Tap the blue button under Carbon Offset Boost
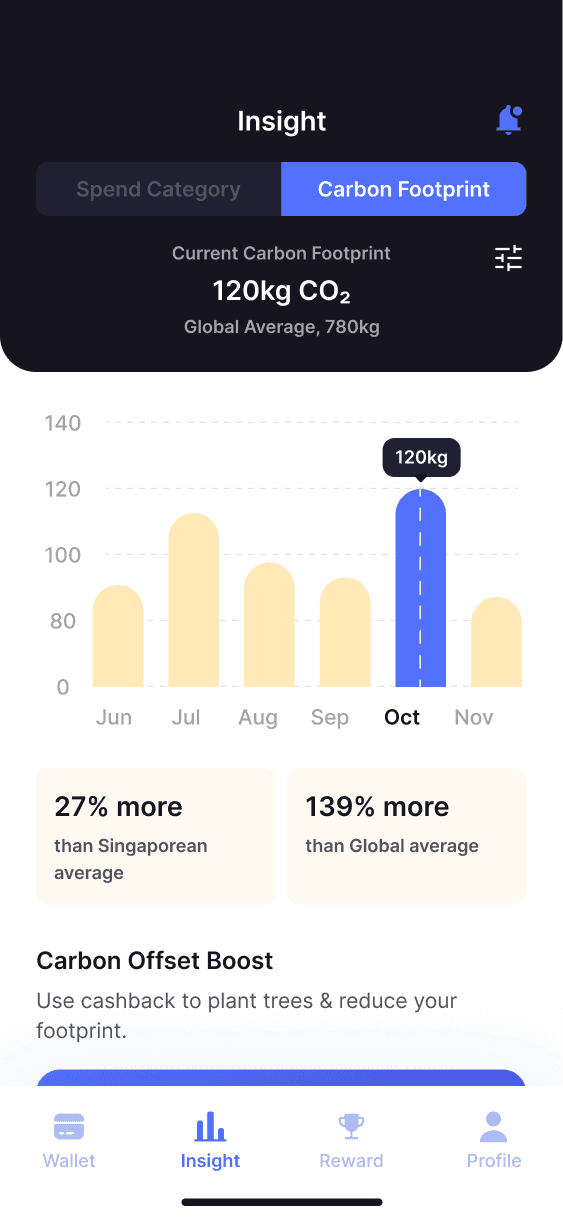This screenshot has width=563, height=1218. coord(281,1078)
